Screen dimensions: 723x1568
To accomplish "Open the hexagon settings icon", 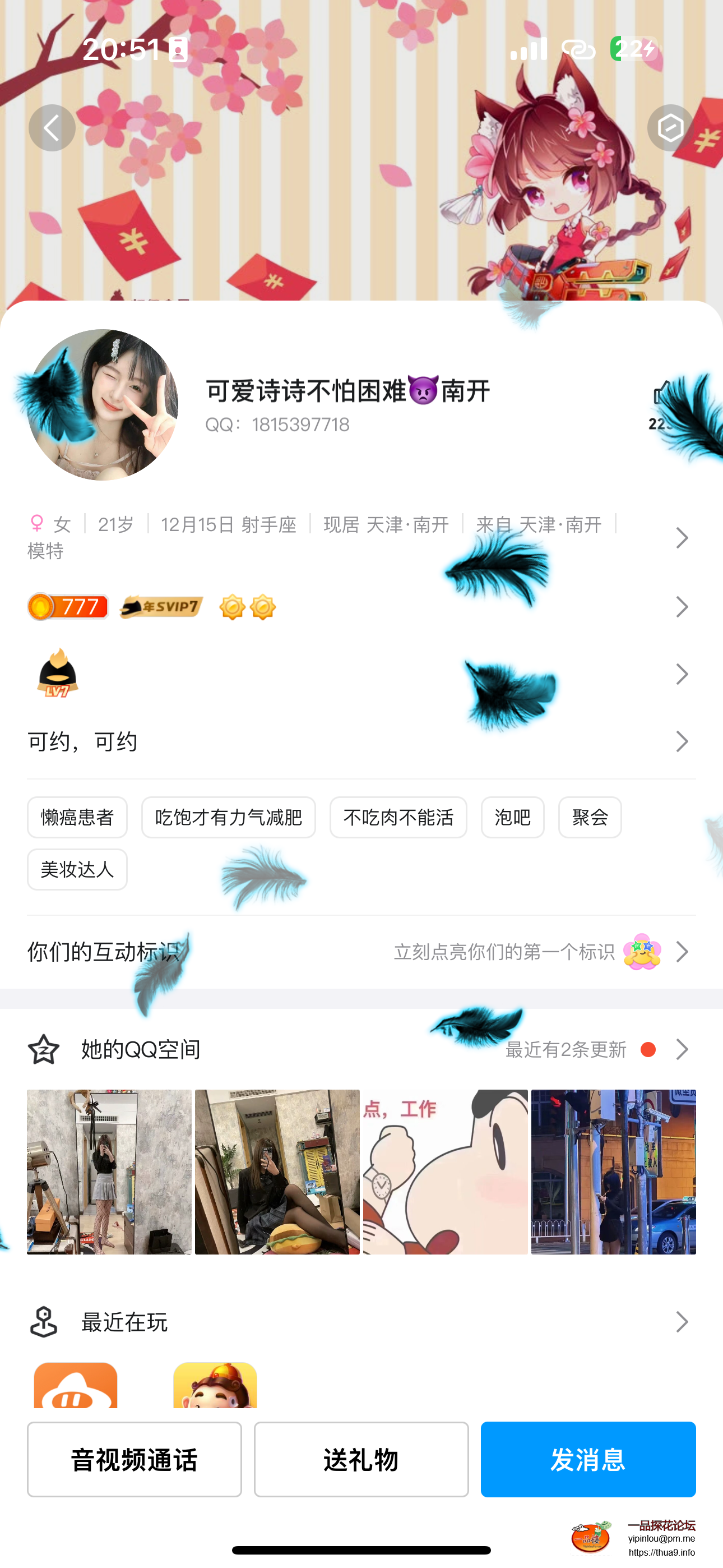I will tap(670, 128).
